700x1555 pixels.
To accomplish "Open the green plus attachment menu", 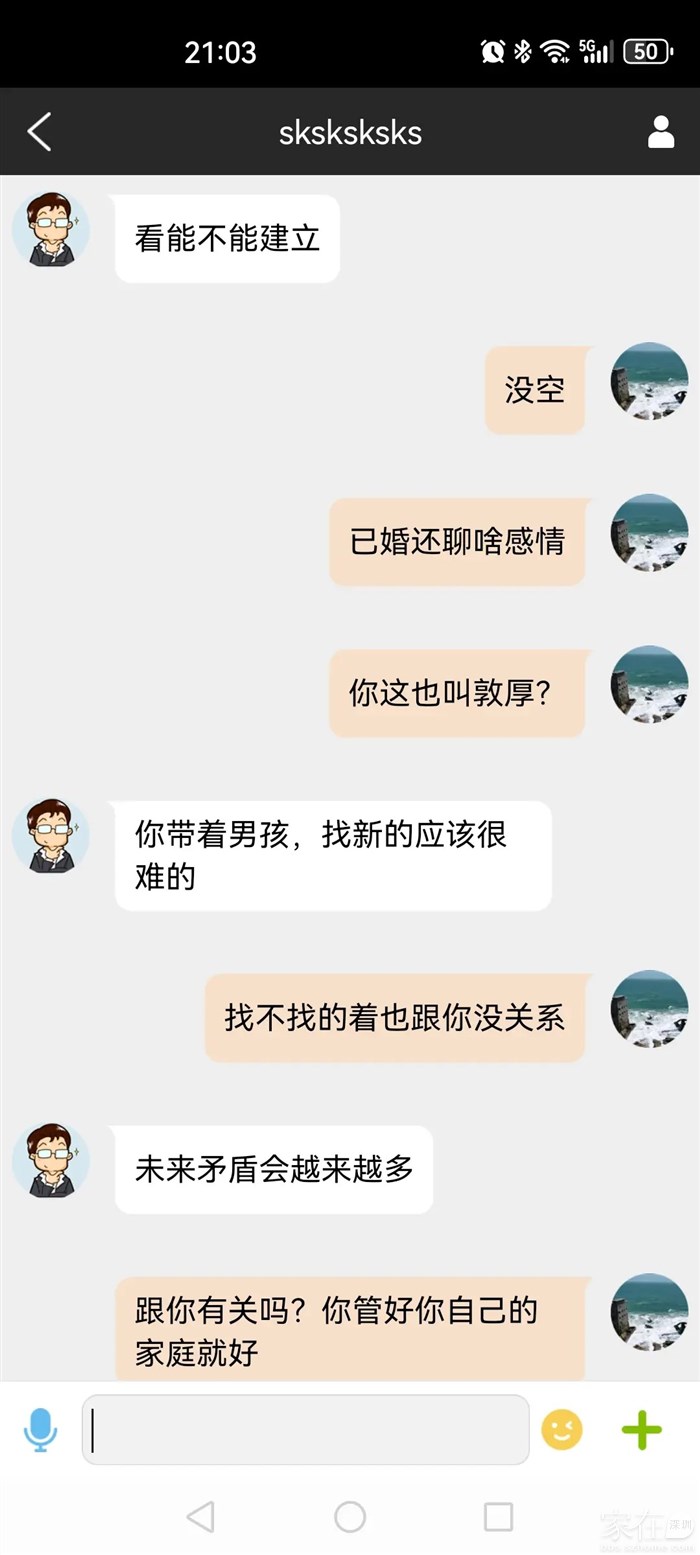I will 642,1430.
